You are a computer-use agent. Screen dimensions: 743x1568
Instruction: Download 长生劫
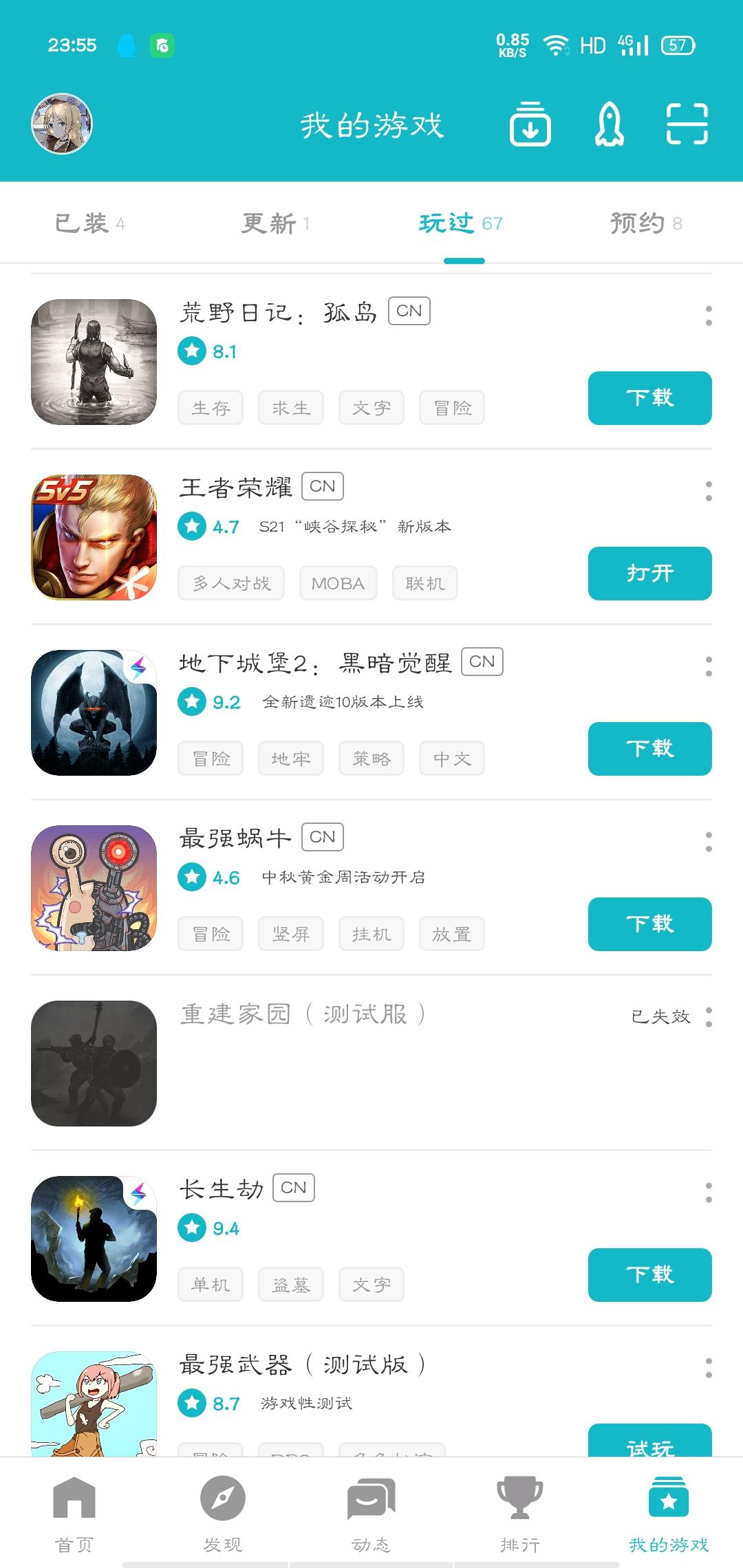(x=649, y=1275)
